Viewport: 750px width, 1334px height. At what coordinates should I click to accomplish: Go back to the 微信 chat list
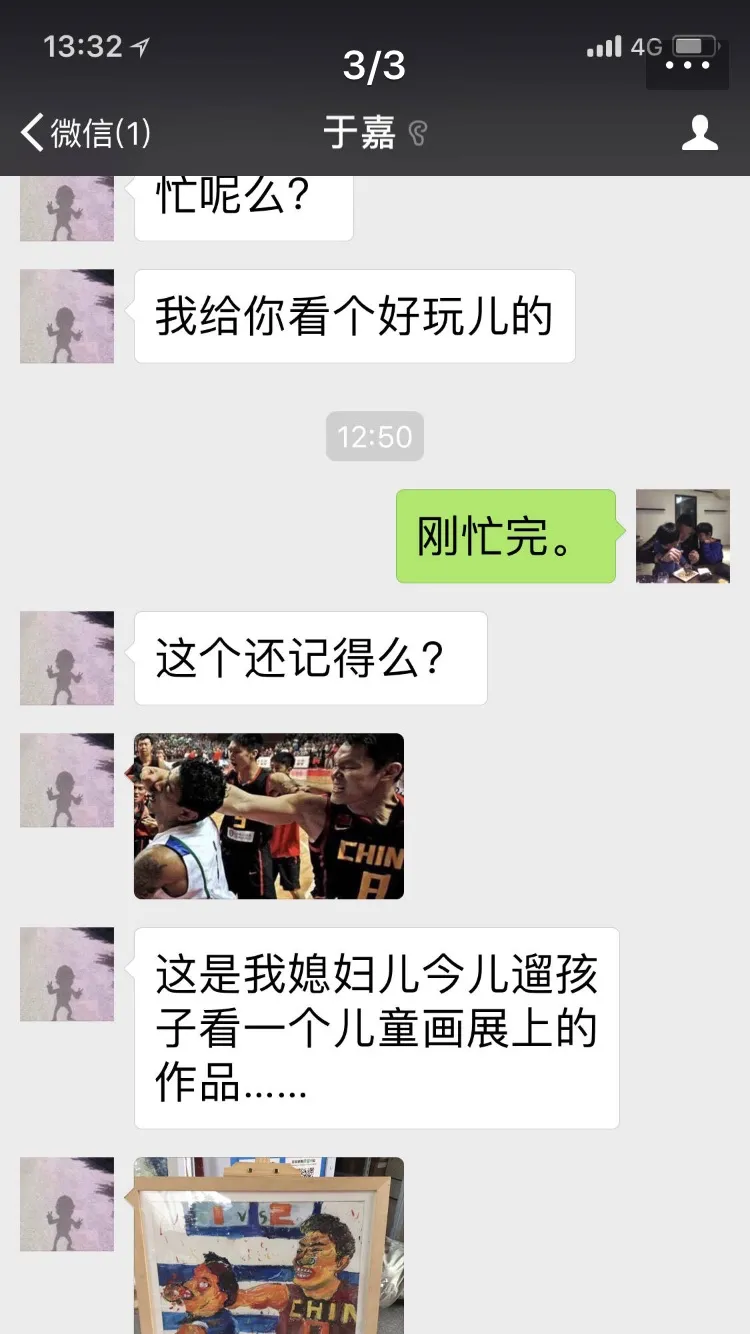click(86, 132)
